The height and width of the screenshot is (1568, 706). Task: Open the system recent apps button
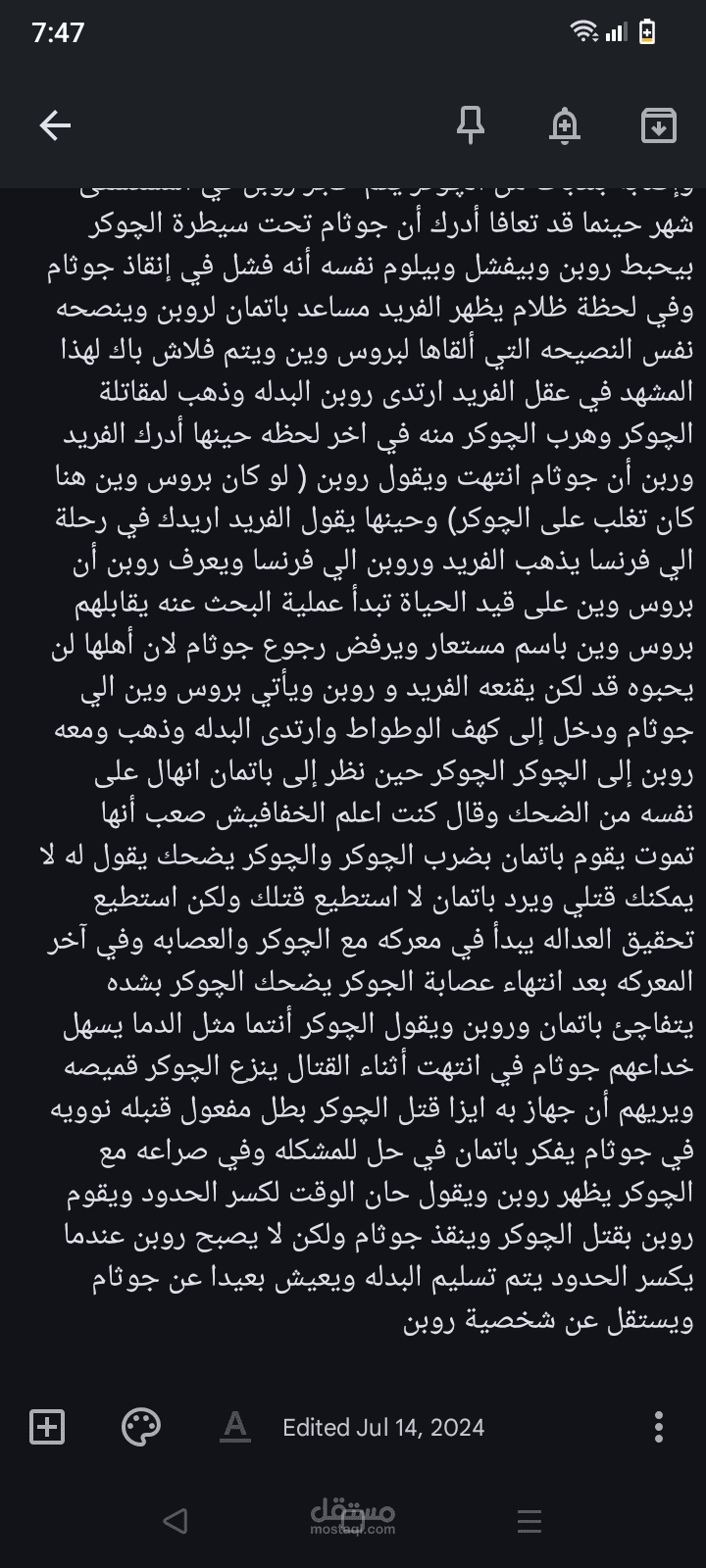point(529,1521)
